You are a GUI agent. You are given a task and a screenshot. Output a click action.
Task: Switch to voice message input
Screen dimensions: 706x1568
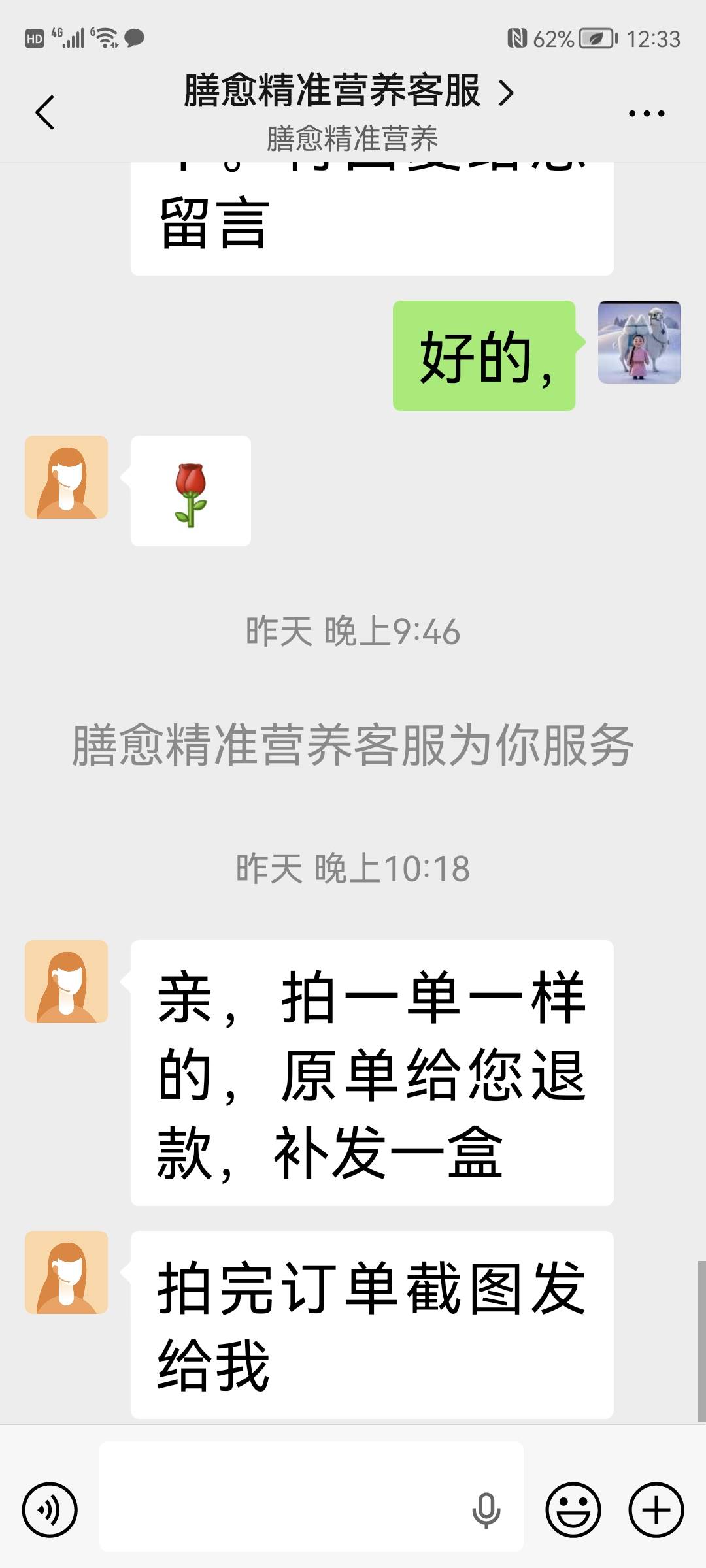(x=50, y=1510)
